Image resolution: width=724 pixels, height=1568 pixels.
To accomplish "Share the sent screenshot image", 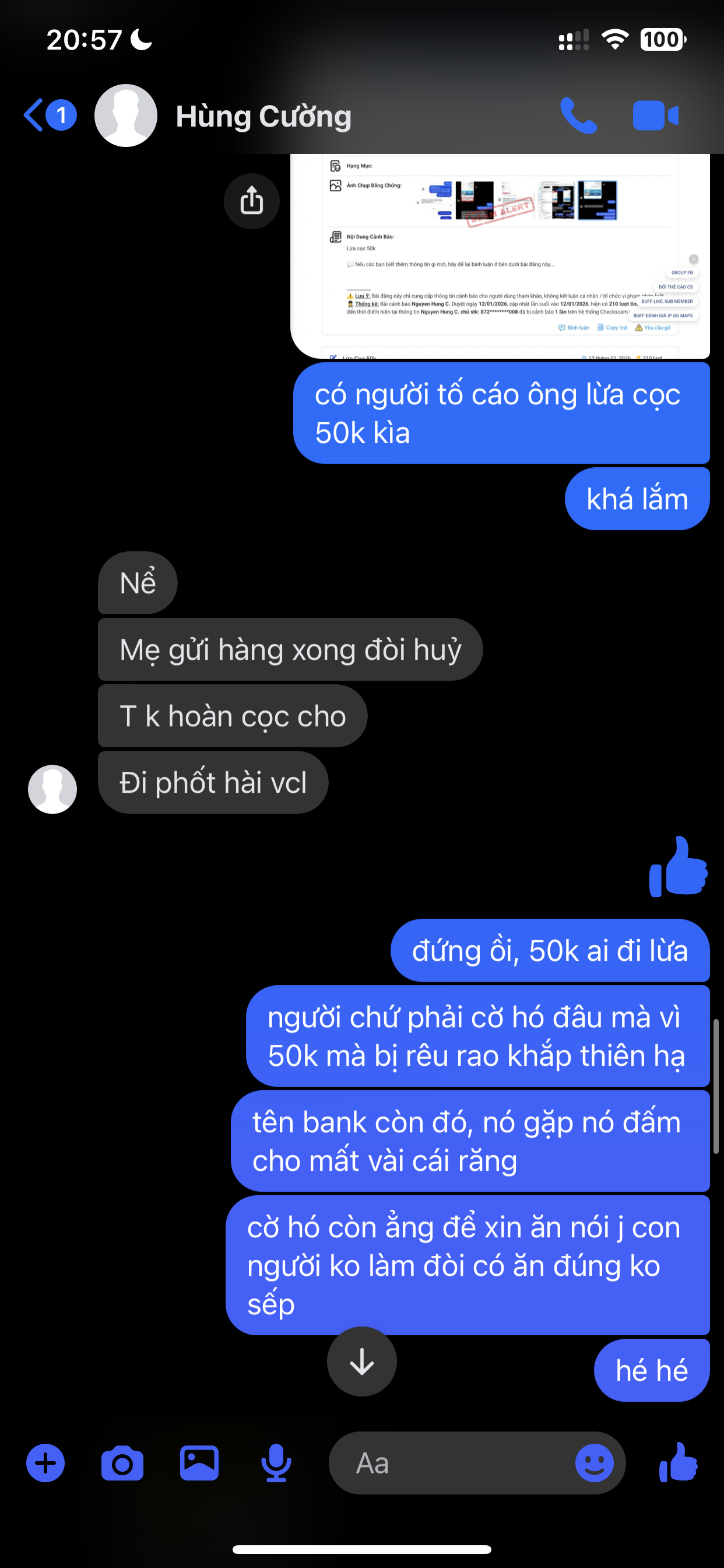I will point(251,201).
